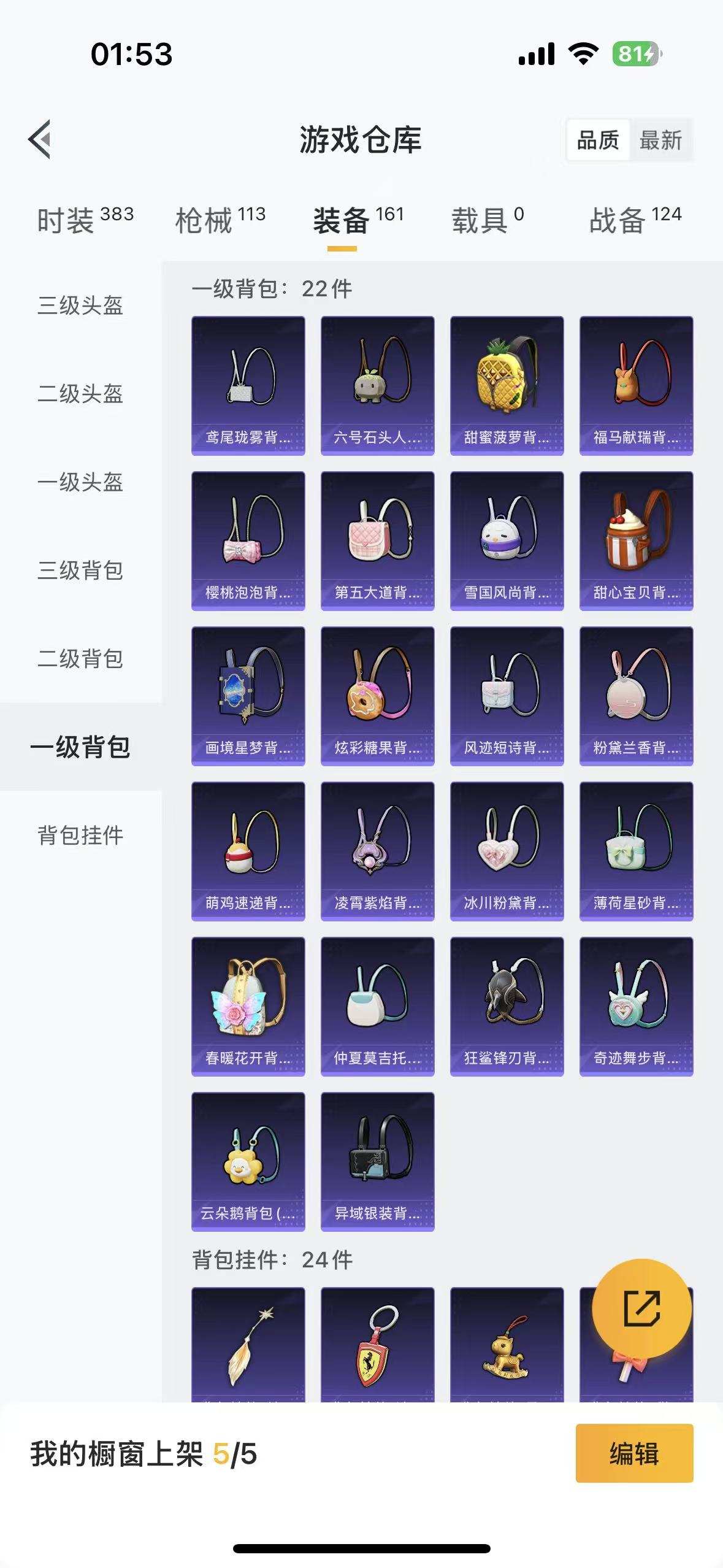
Task: Tap the yellow share floating button
Action: 641,1309
